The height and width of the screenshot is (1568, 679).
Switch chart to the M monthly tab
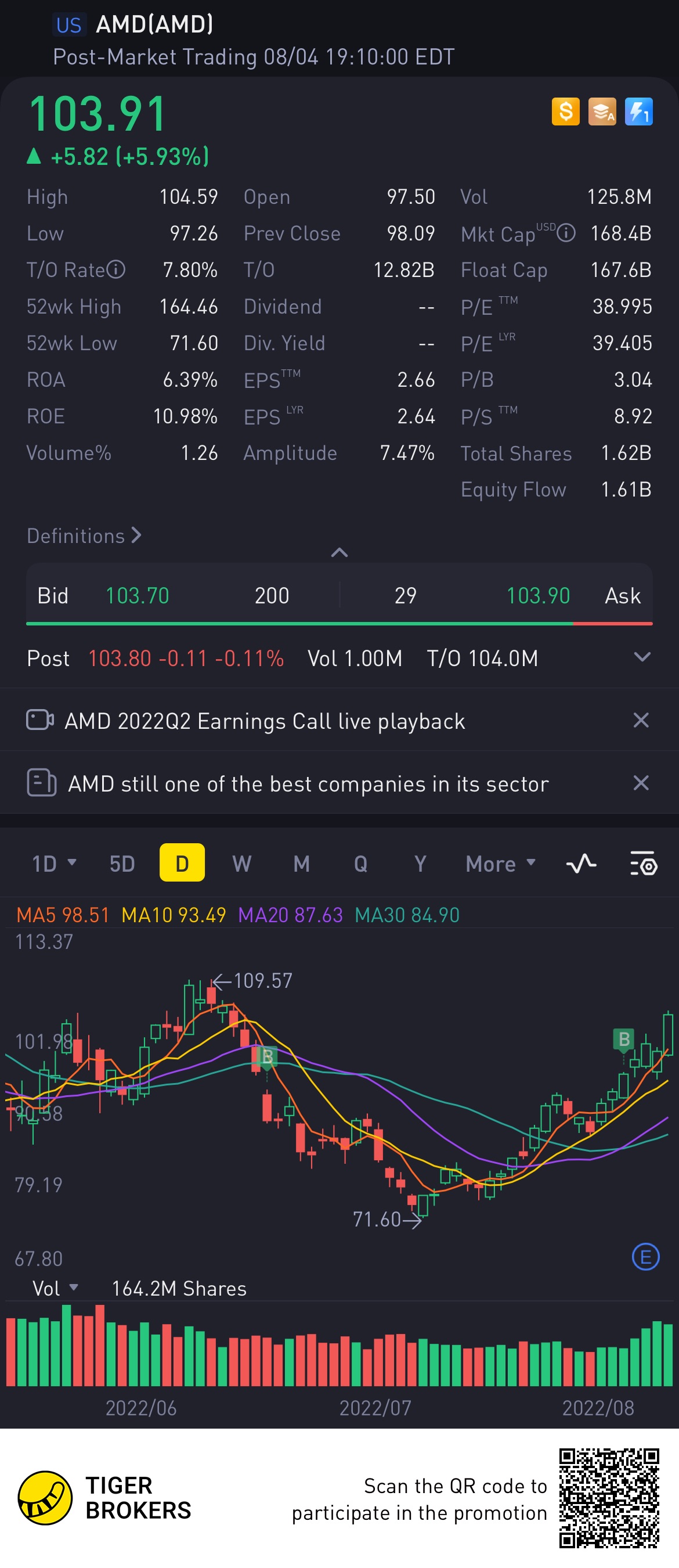click(x=301, y=863)
